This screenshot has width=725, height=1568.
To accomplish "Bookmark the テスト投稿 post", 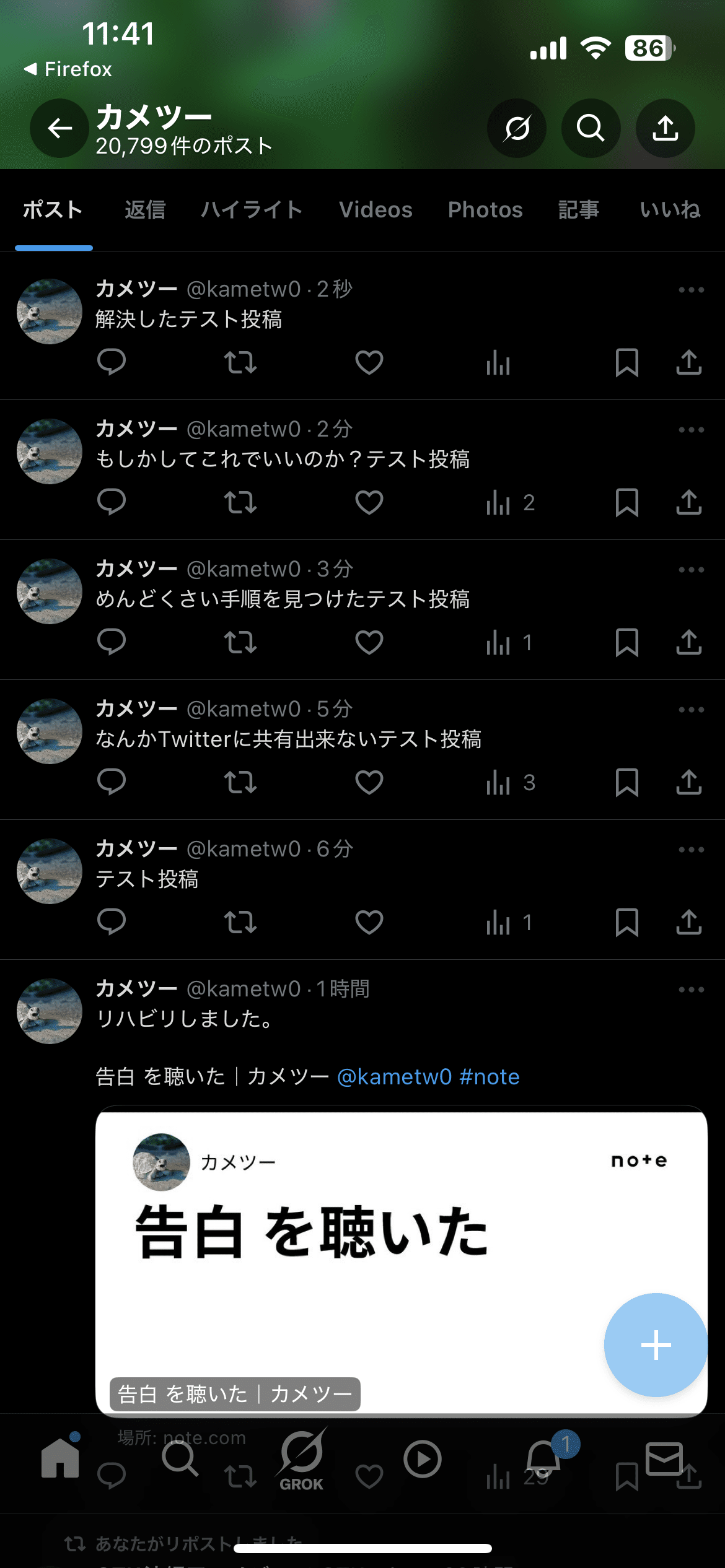I will click(x=626, y=922).
